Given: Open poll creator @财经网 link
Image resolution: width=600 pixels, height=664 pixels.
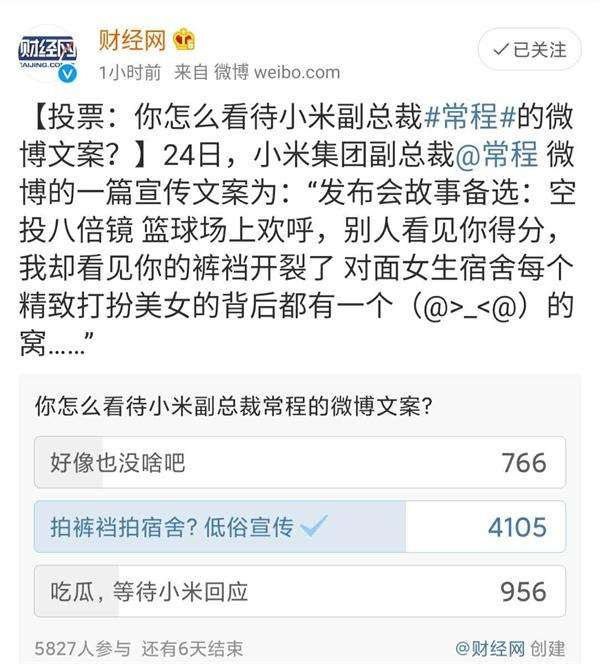Looking at the screenshot, I should coord(490,648).
